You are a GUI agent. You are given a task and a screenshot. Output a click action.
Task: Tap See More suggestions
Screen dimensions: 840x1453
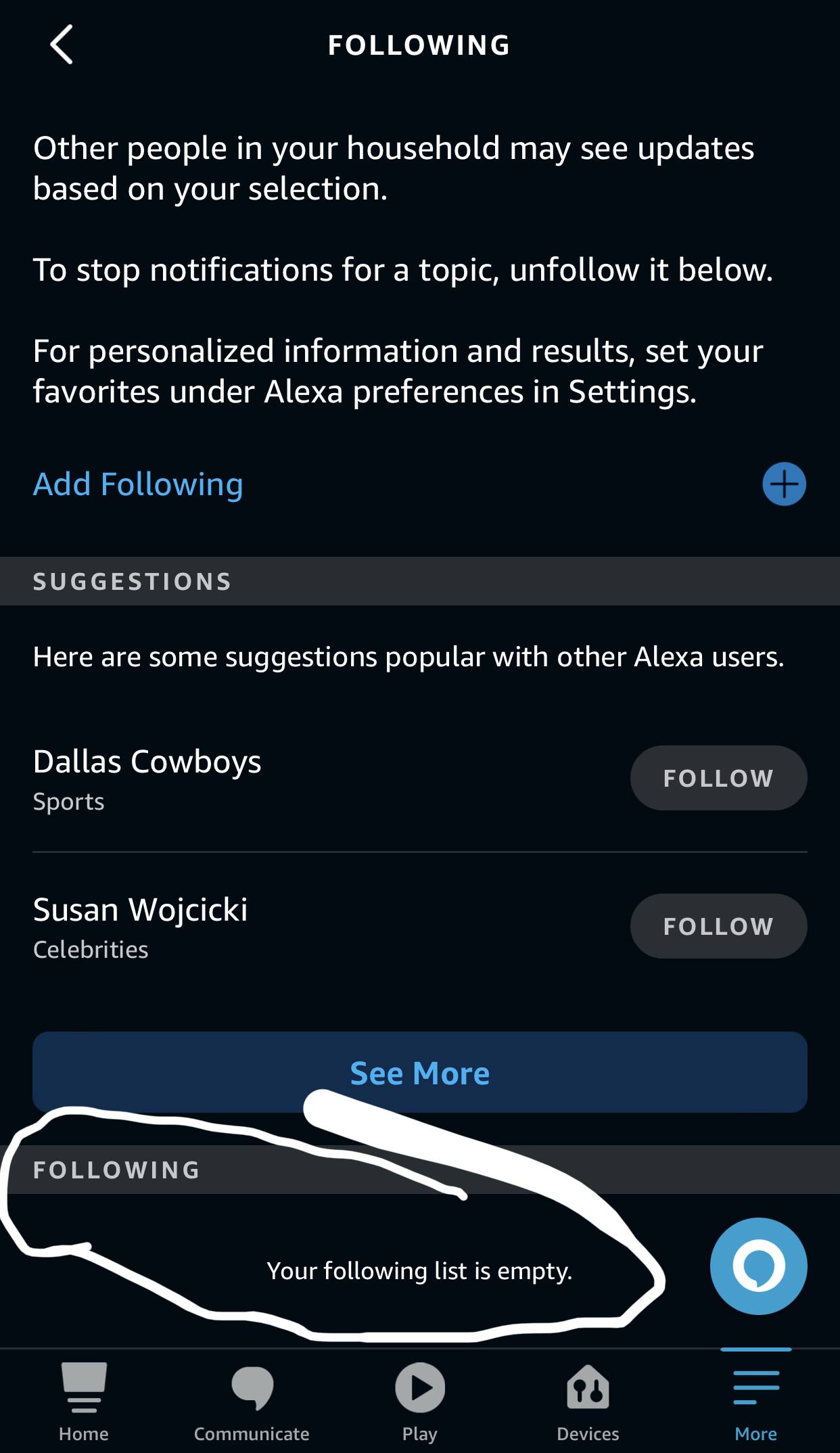tap(419, 1072)
